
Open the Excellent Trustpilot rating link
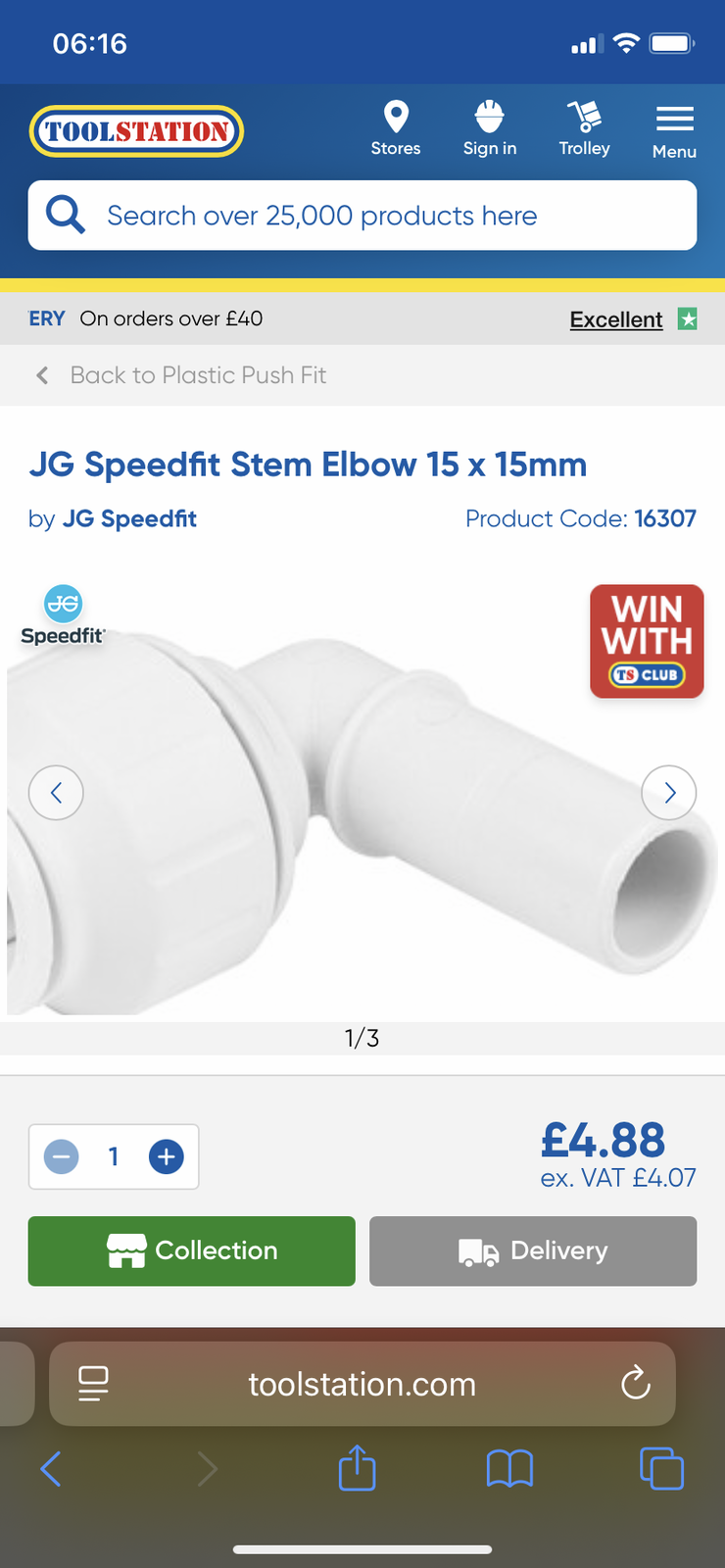click(x=616, y=319)
